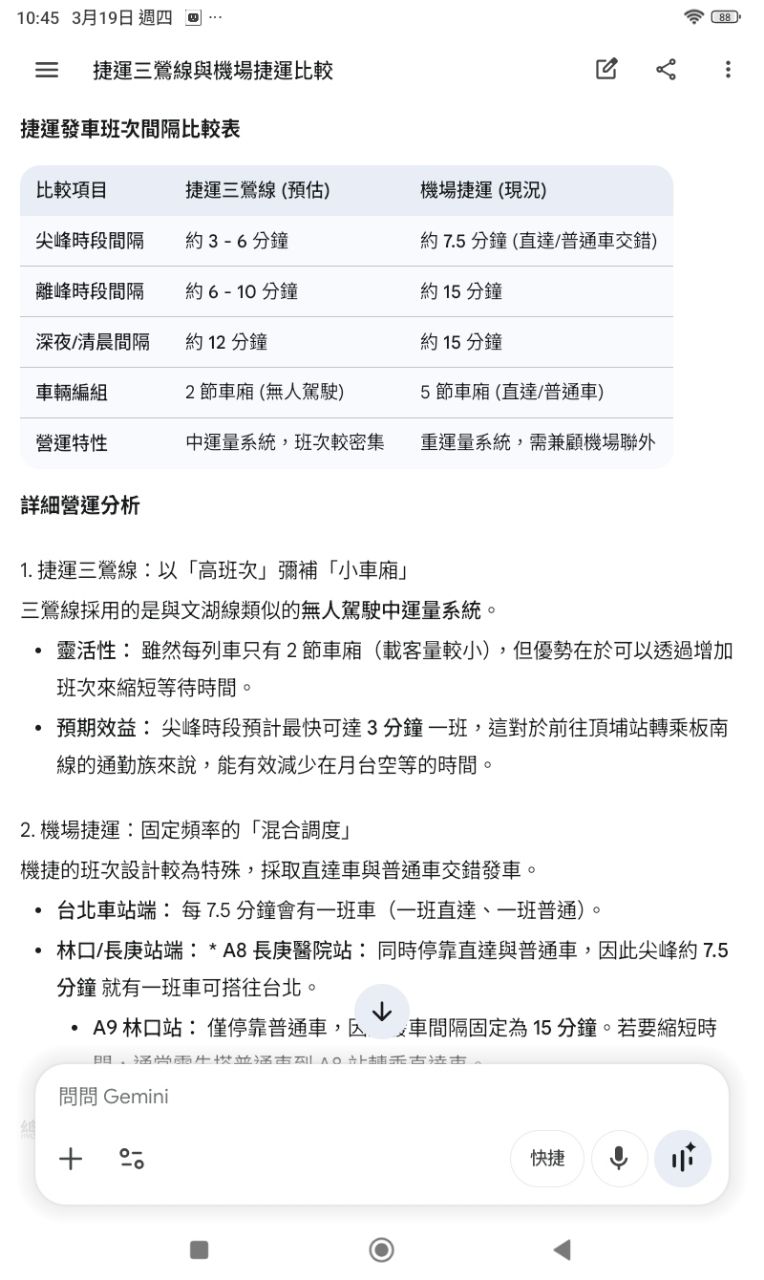Launch Gemini Live mode

684,1159
